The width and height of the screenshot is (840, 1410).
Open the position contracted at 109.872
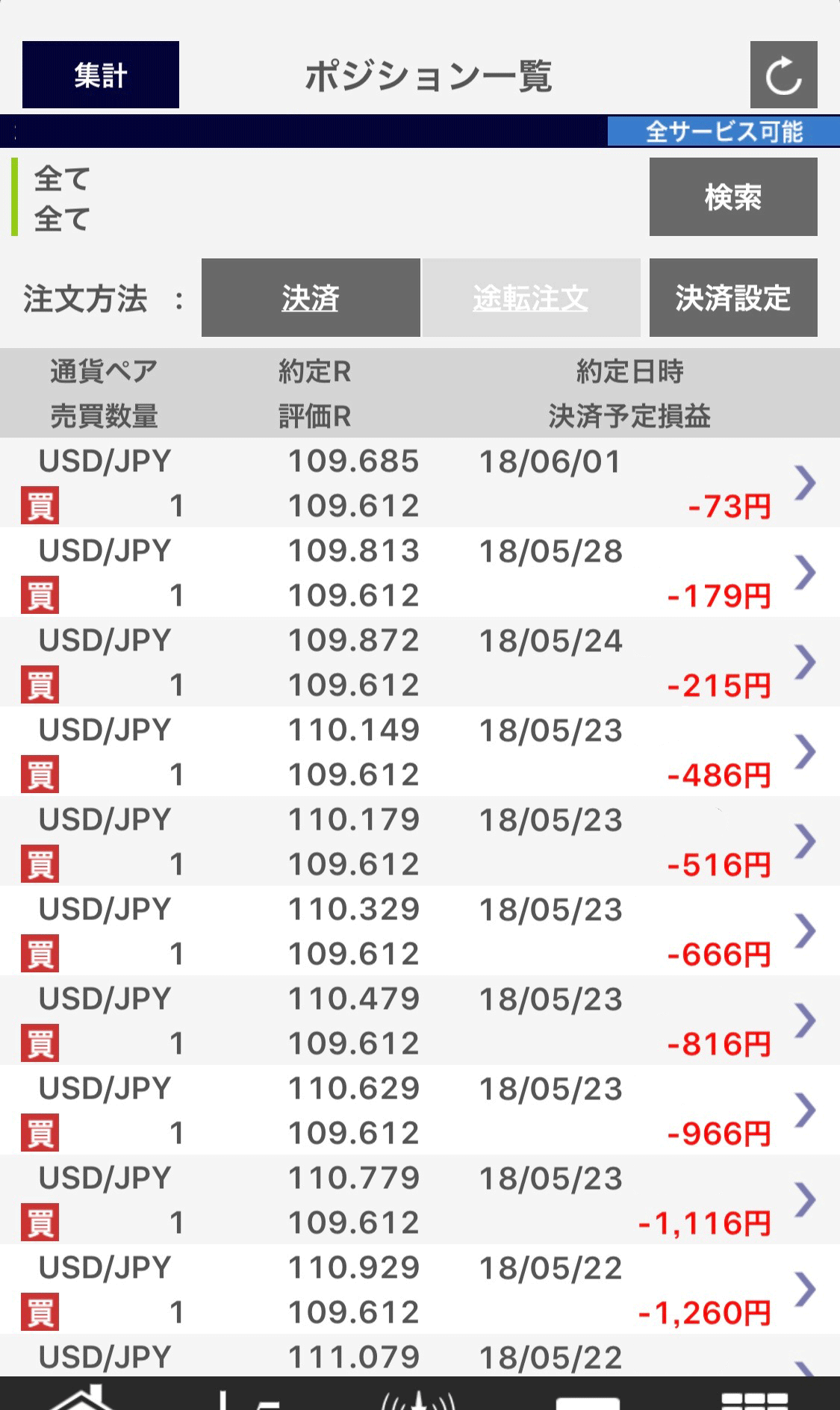click(420, 662)
